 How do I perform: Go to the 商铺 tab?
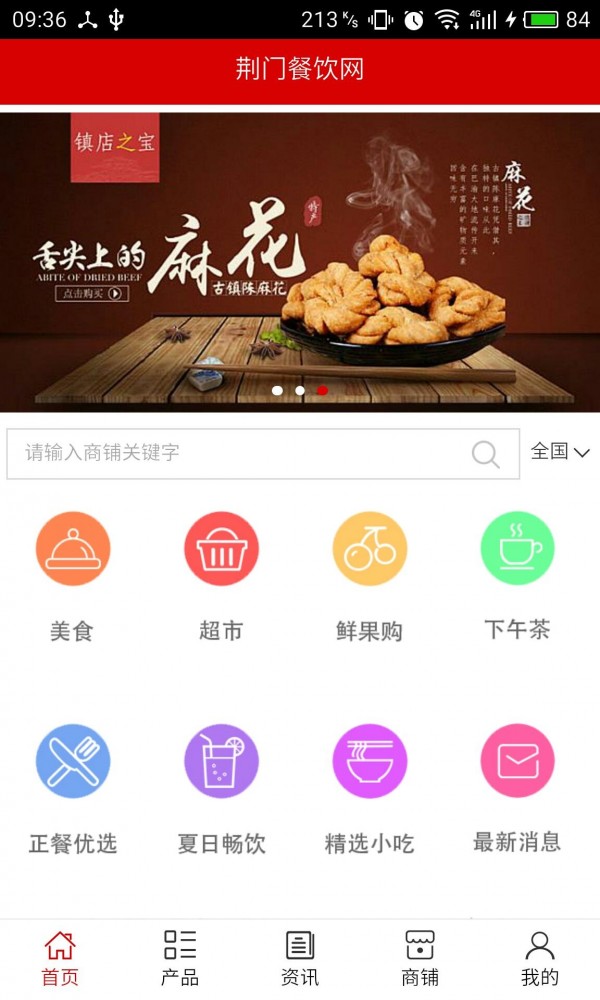[x=420, y=958]
